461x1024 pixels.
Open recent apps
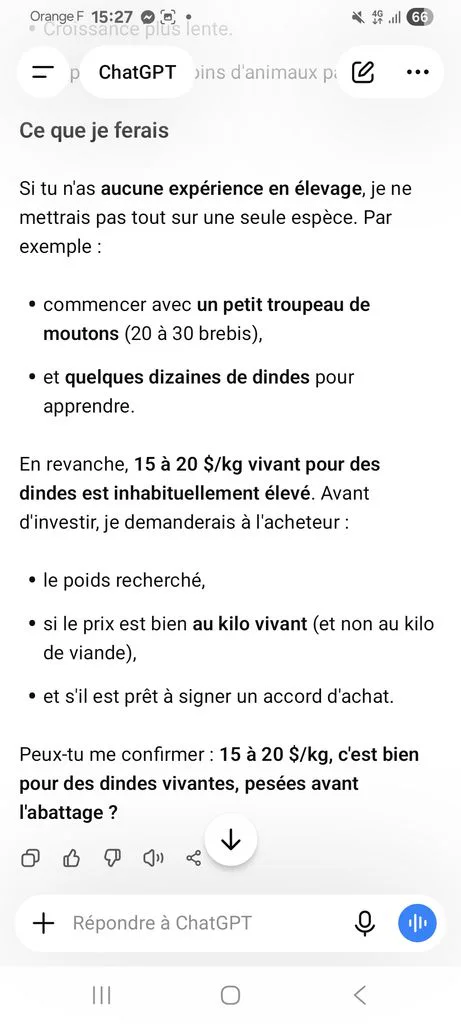(101, 995)
